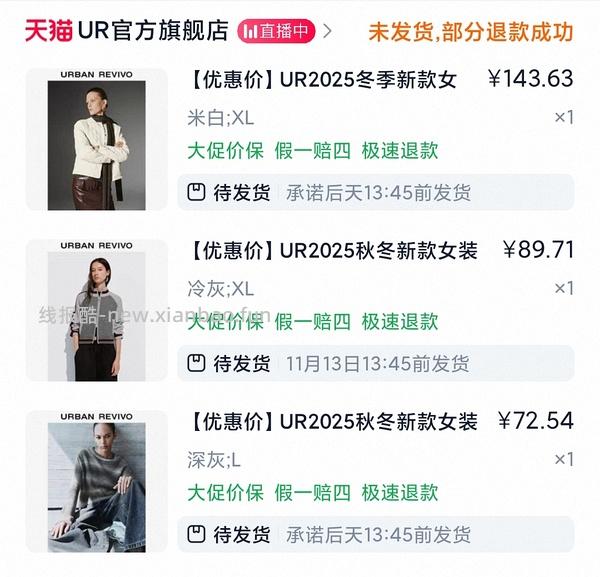This screenshot has width=600, height=577.
Task: Open the ¥143.63 item's title
Action: (322, 79)
